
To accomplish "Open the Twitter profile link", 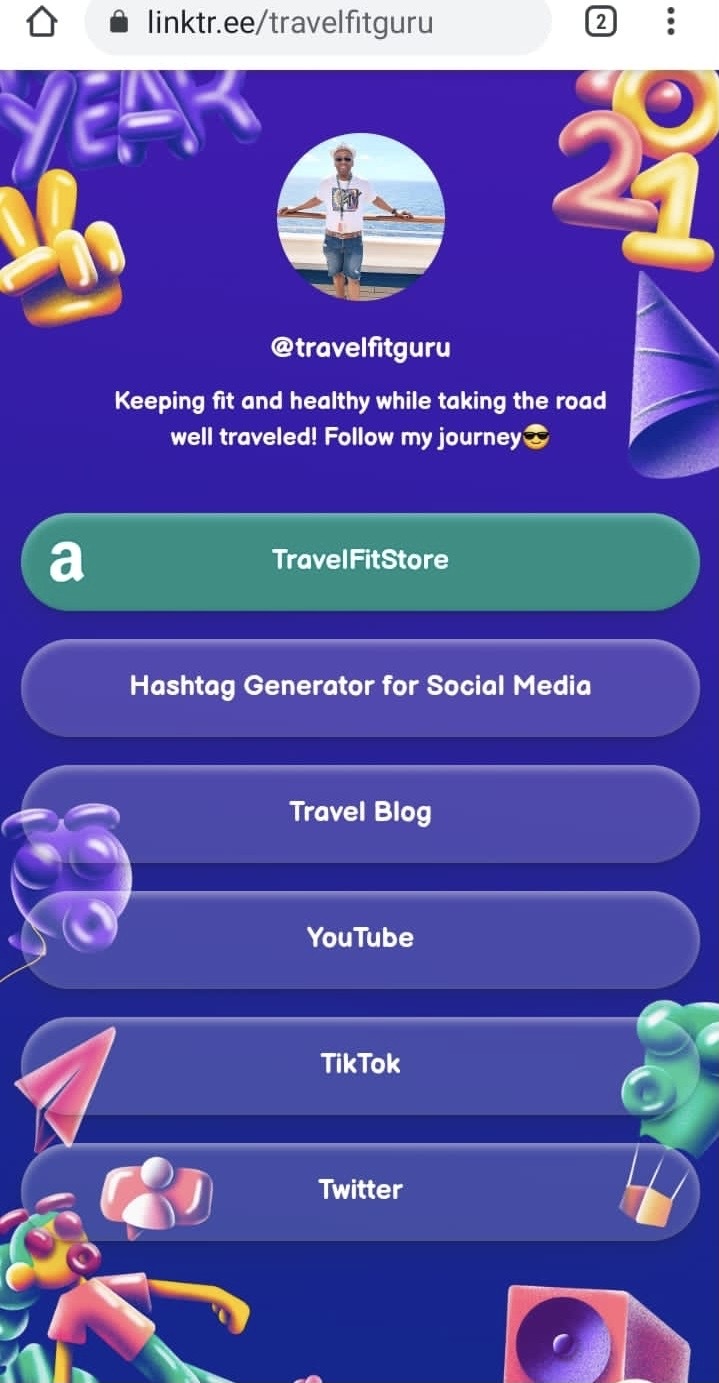I will (x=360, y=1190).
